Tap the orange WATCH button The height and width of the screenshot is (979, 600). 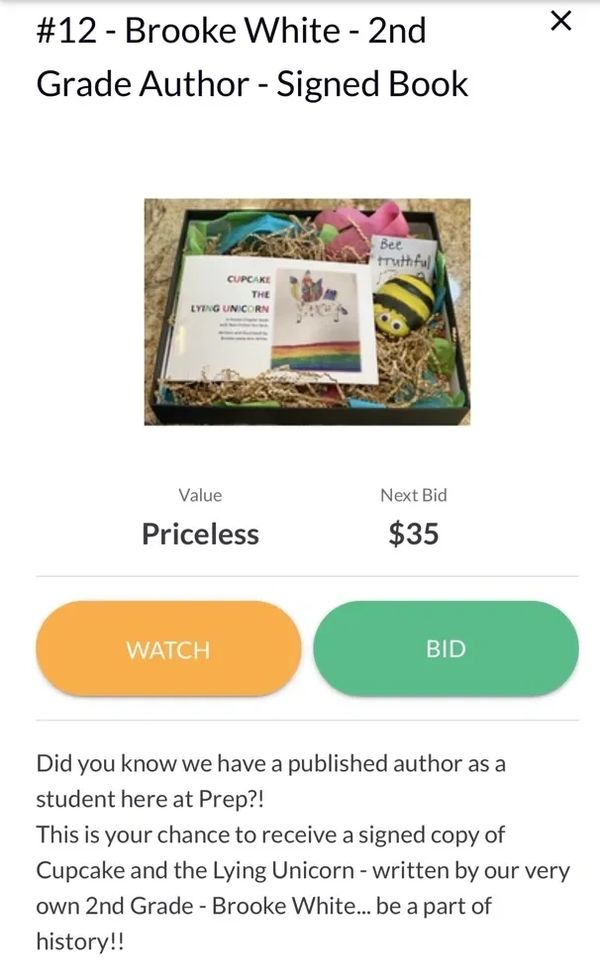168,648
